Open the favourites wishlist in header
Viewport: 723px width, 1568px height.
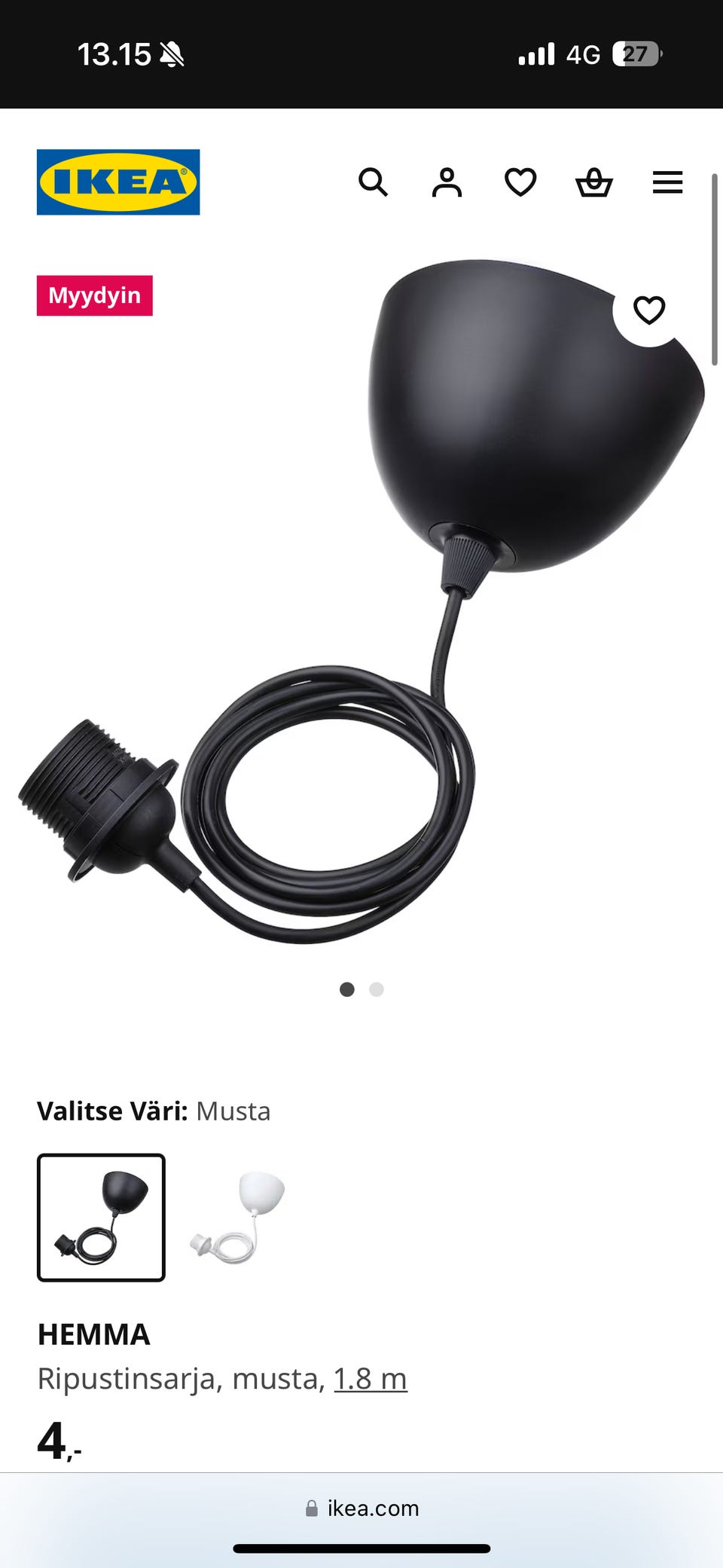(520, 182)
